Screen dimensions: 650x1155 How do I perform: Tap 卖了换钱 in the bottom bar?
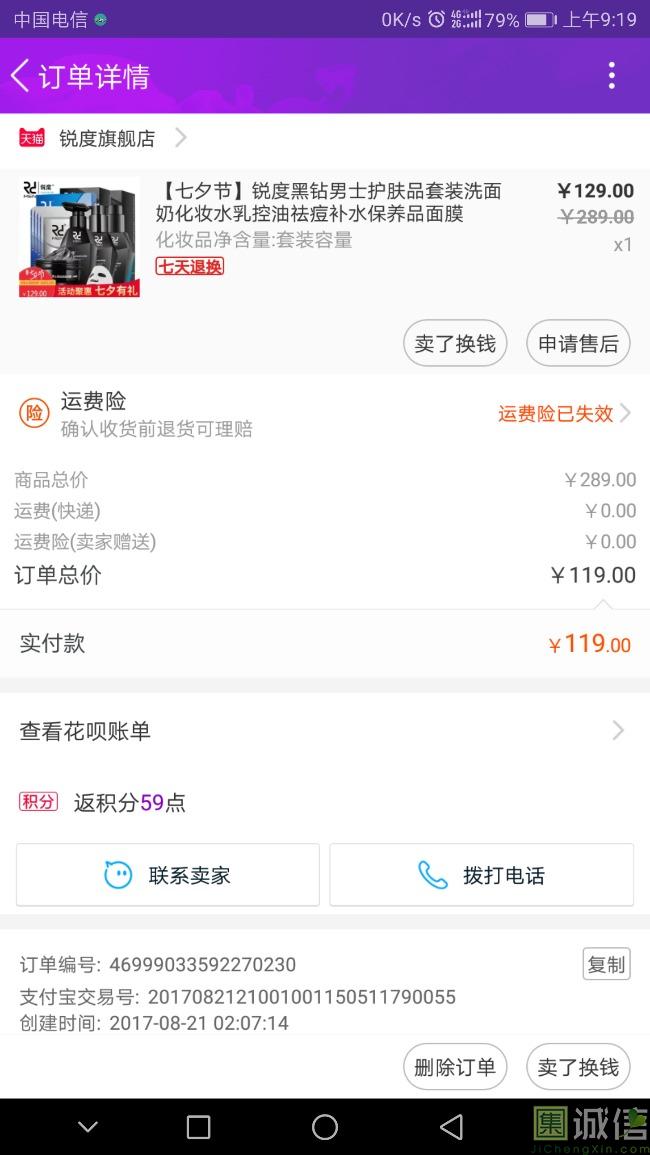tap(578, 1067)
